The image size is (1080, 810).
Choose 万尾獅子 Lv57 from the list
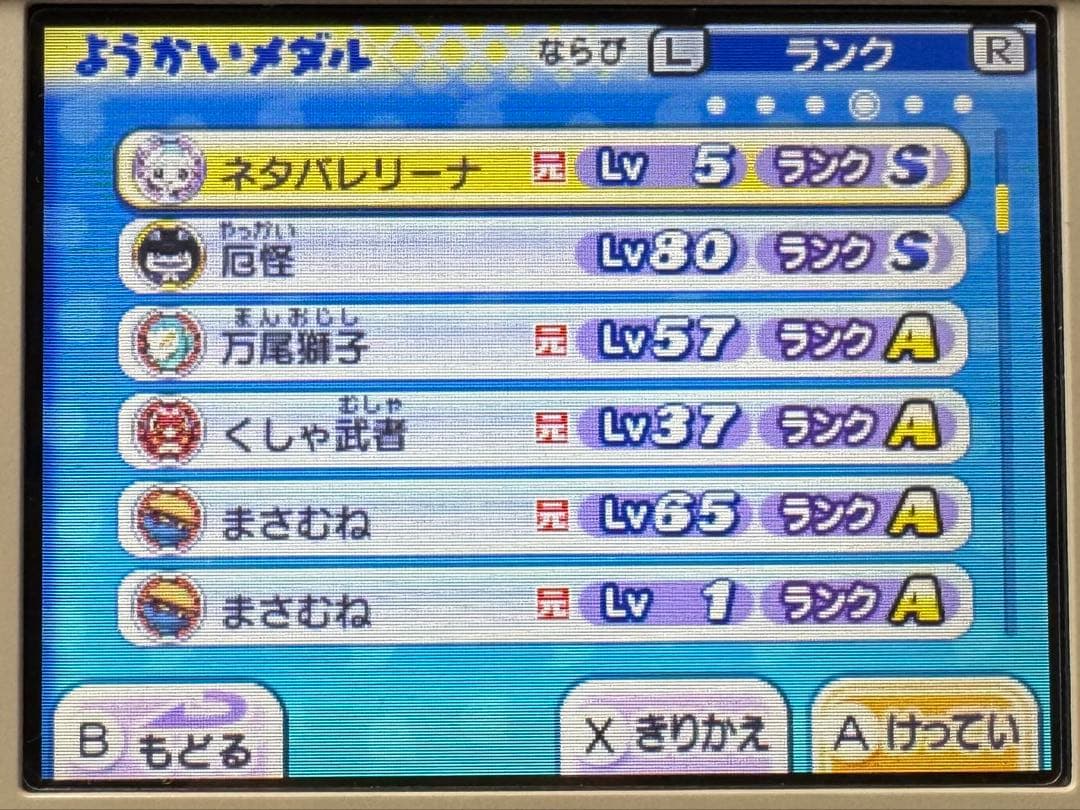(x=541, y=341)
